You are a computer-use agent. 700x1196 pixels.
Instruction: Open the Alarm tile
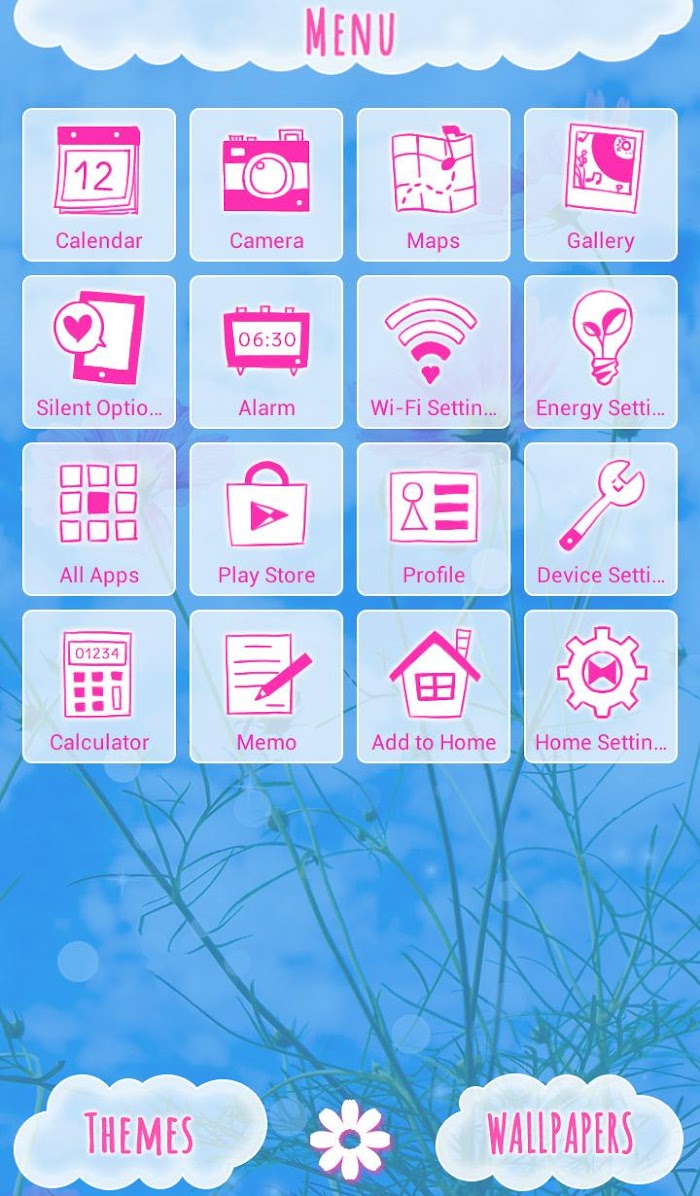click(x=266, y=352)
